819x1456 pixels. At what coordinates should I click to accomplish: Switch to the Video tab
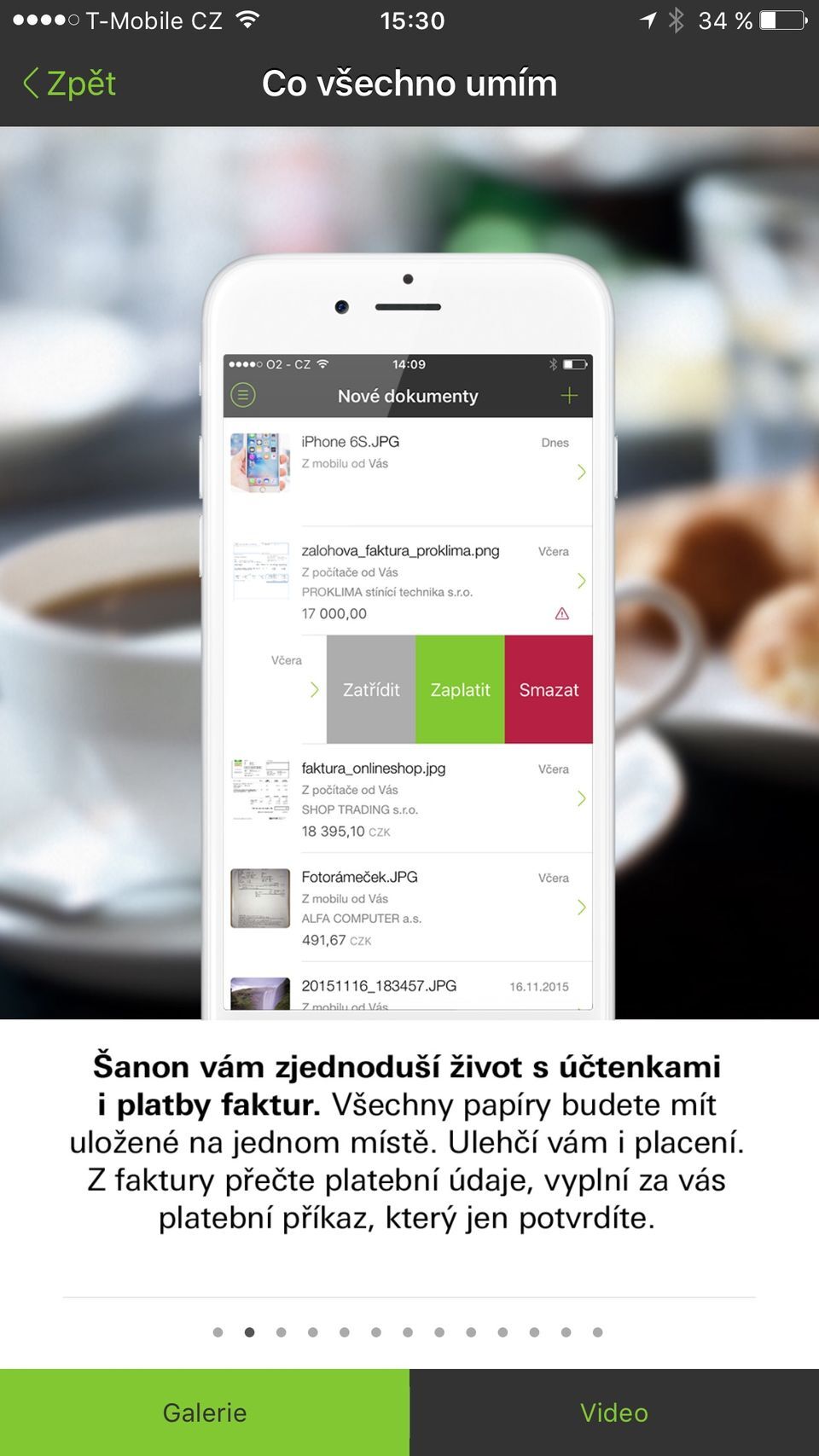point(614,1412)
